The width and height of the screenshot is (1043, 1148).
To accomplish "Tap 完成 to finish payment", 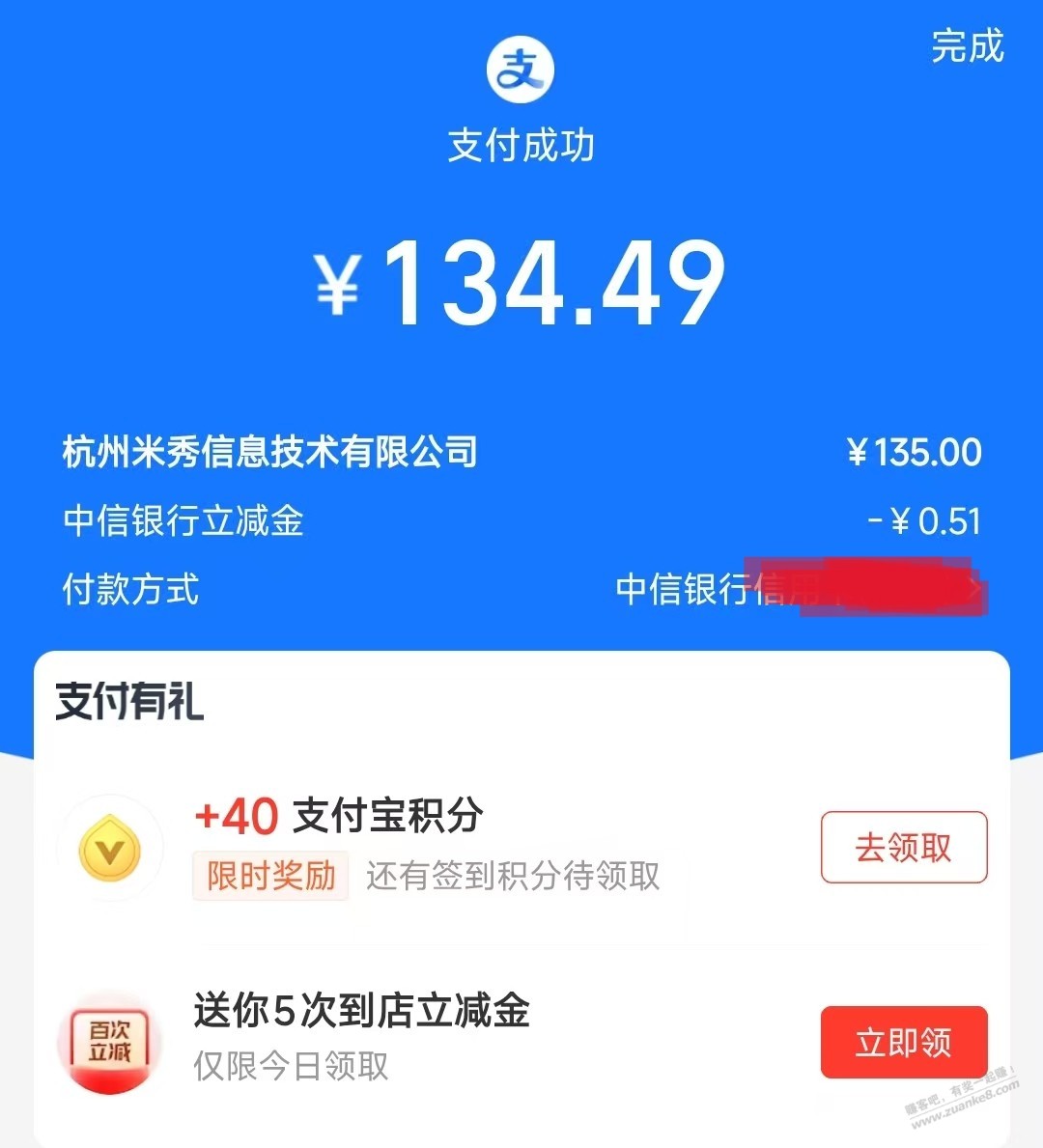I will [x=967, y=46].
